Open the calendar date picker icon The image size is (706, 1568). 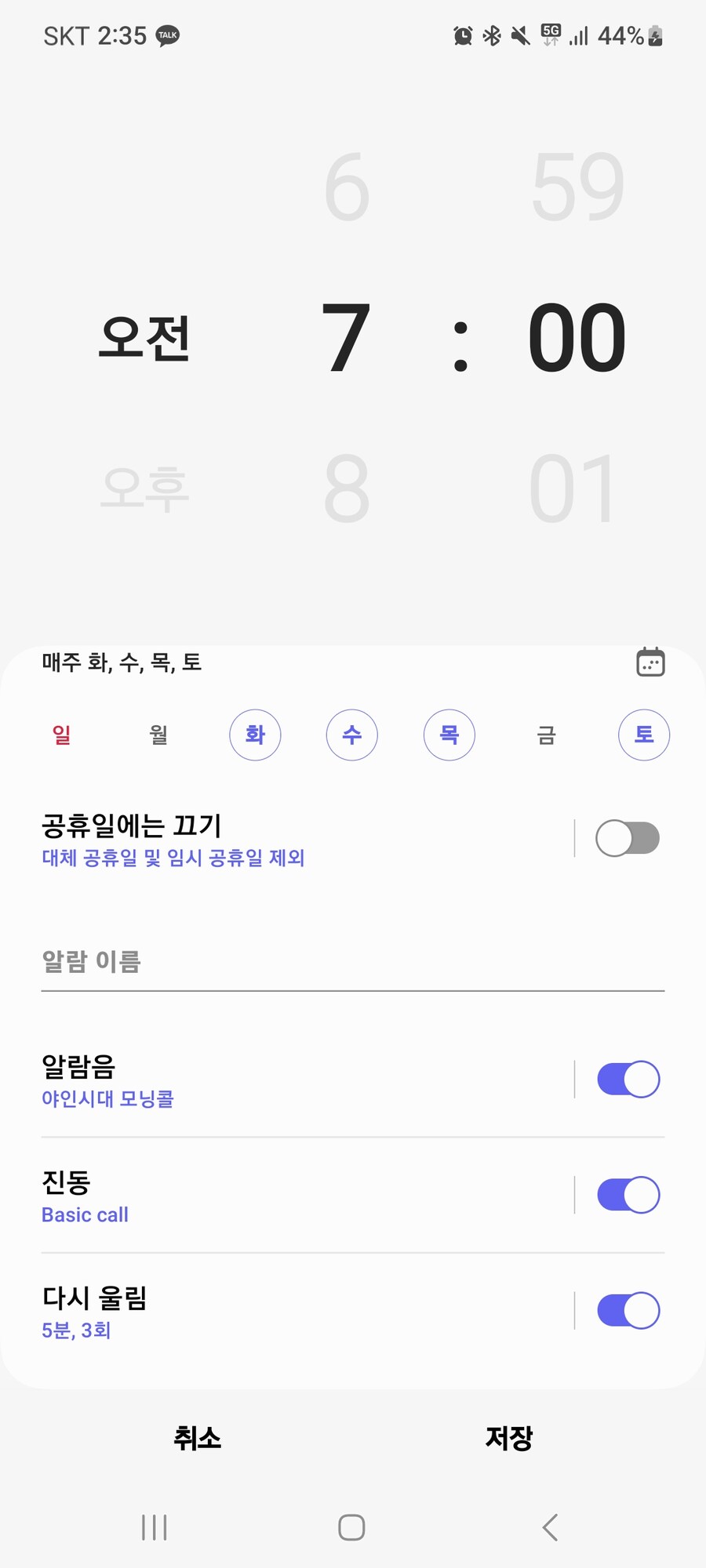(650, 662)
